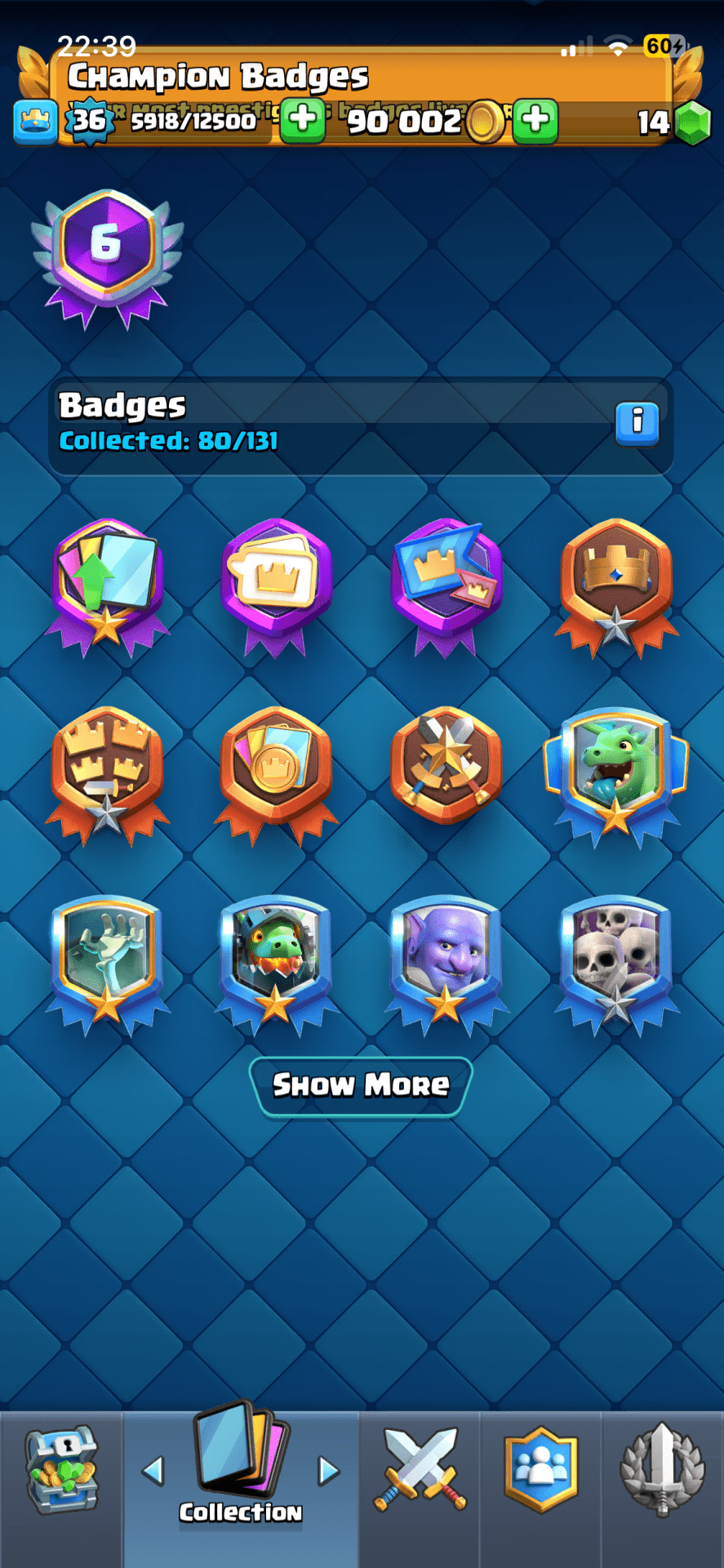The width and height of the screenshot is (724, 1568).
Task: View the Baby Dragon mastery badge
Action: [615, 772]
